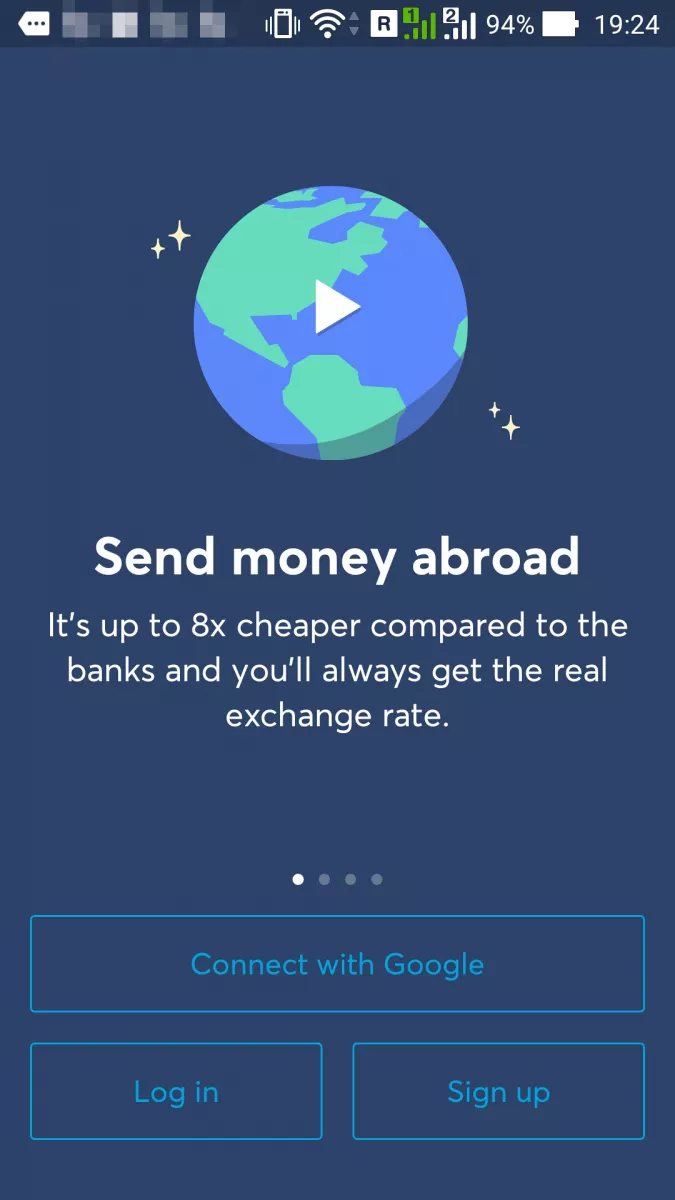The width and height of the screenshot is (675, 1200).
Task: Open the Sign up form
Action: (498, 1091)
